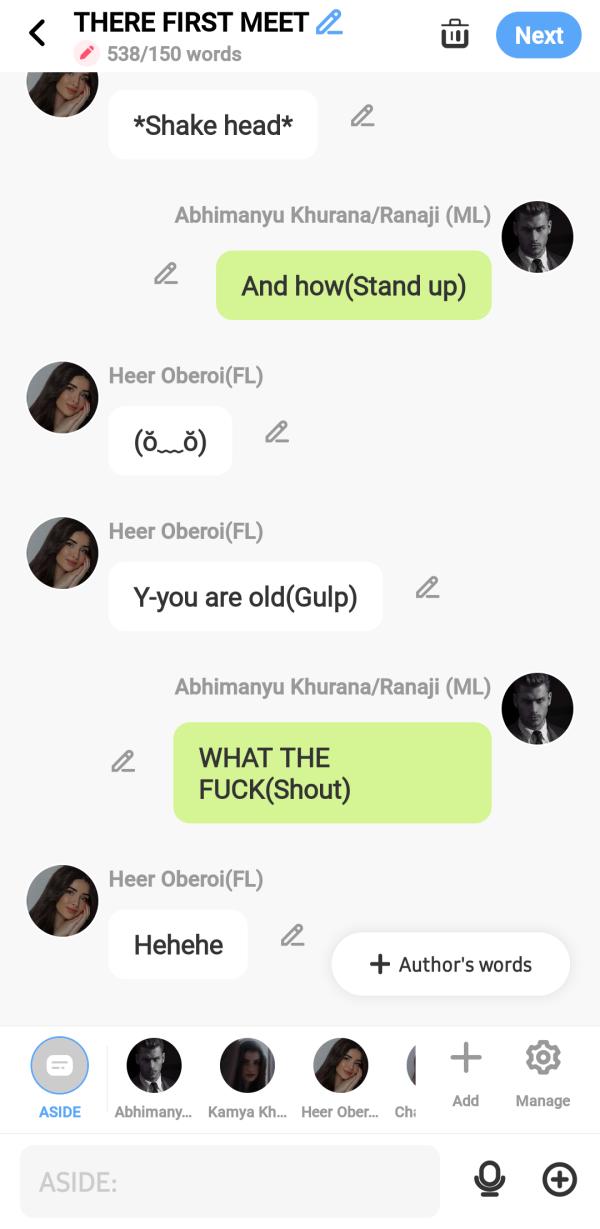Image resolution: width=600 pixels, height=1229 pixels.
Task: Edit the emoticon face message
Action: [x=277, y=432]
